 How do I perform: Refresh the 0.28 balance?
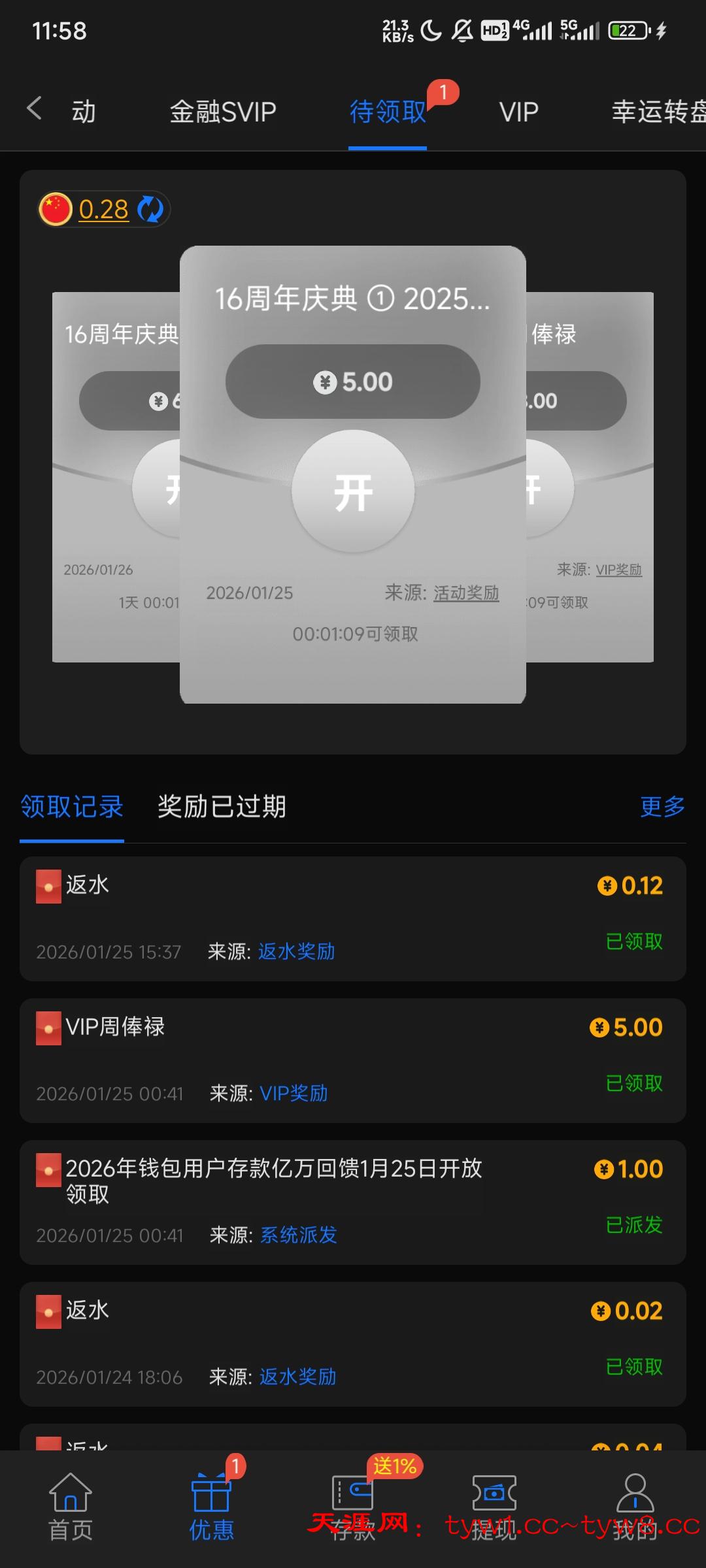tap(150, 209)
